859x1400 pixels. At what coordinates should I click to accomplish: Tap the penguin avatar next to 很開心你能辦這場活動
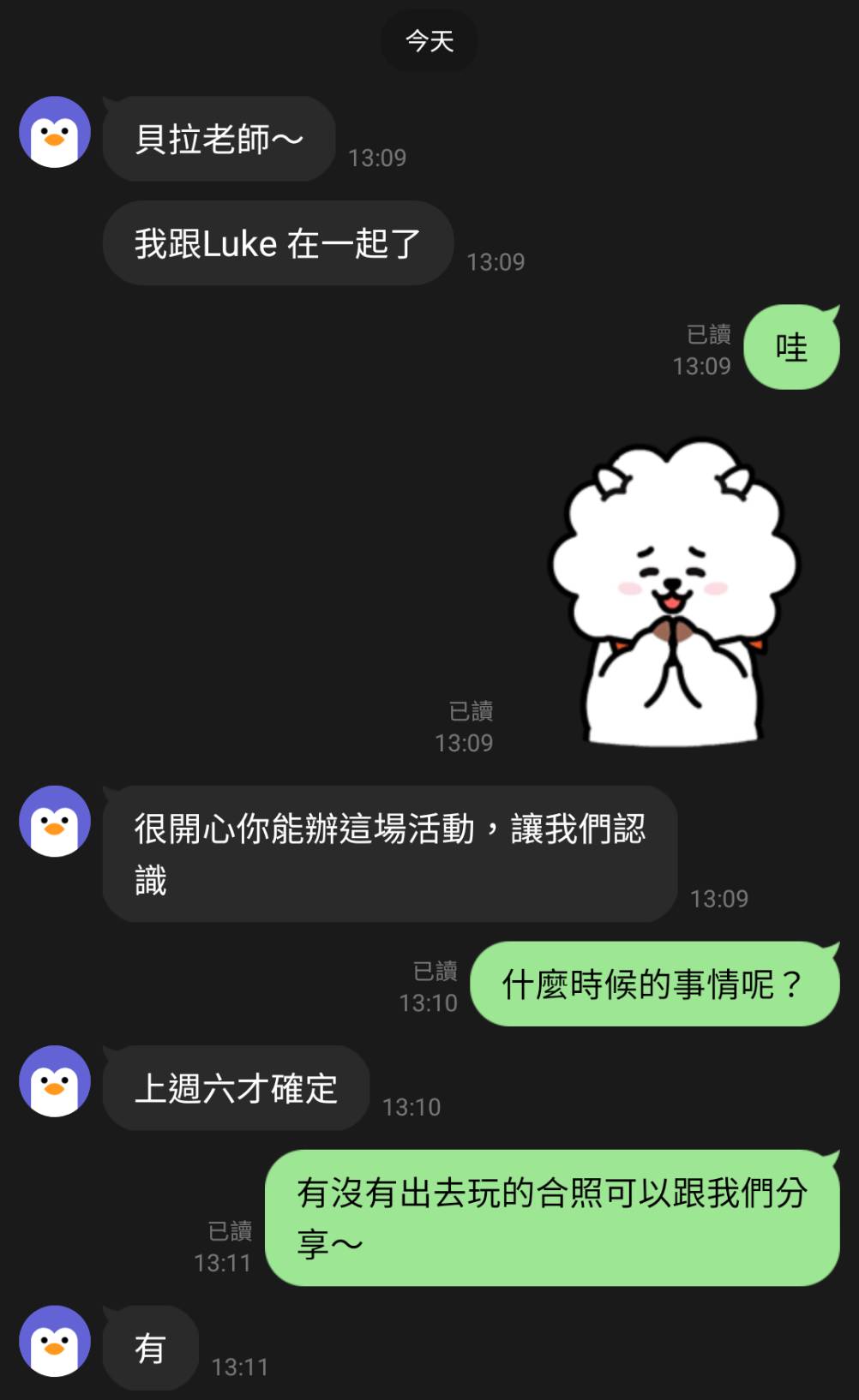(x=55, y=821)
